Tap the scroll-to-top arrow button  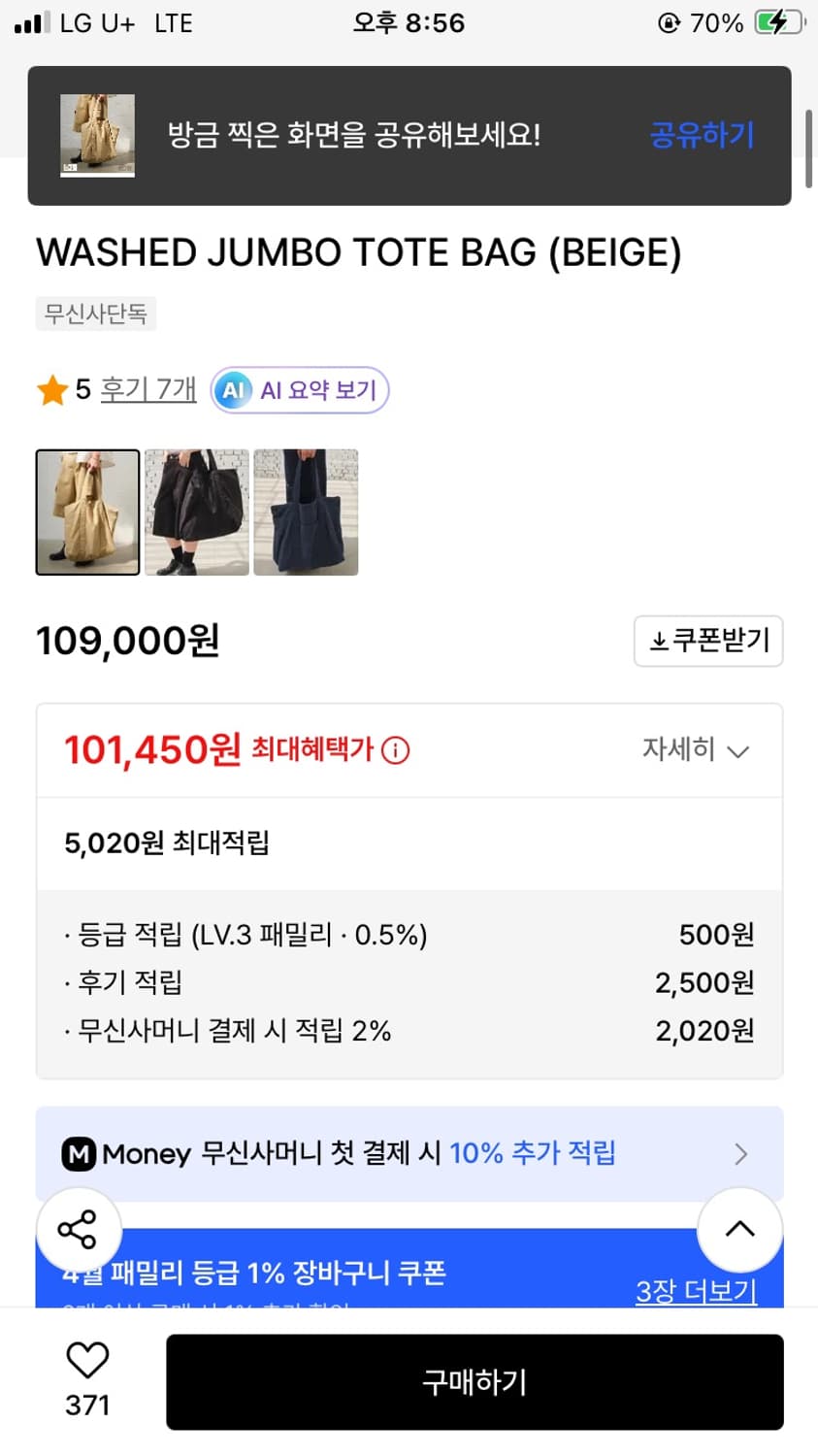[x=739, y=1229]
